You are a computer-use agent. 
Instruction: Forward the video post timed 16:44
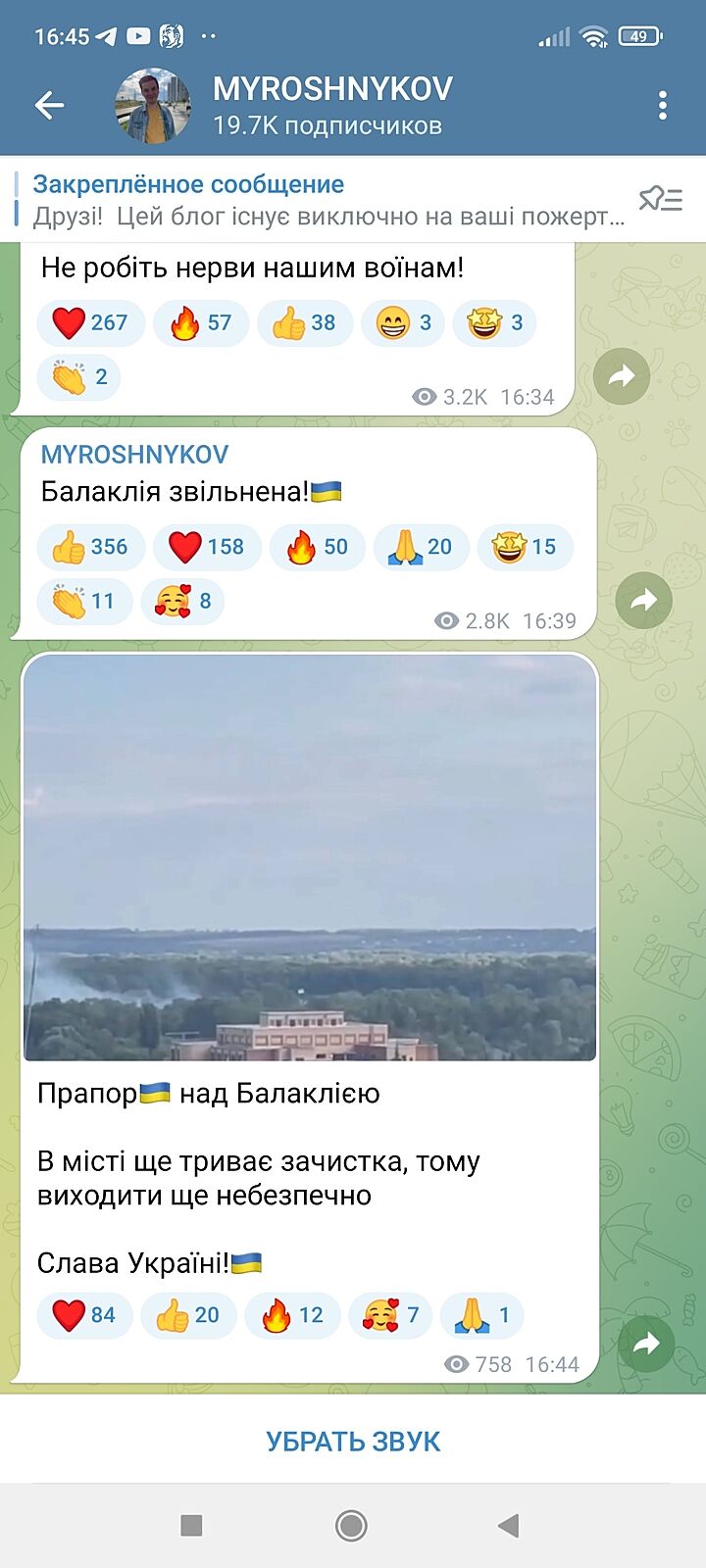[646, 1344]
